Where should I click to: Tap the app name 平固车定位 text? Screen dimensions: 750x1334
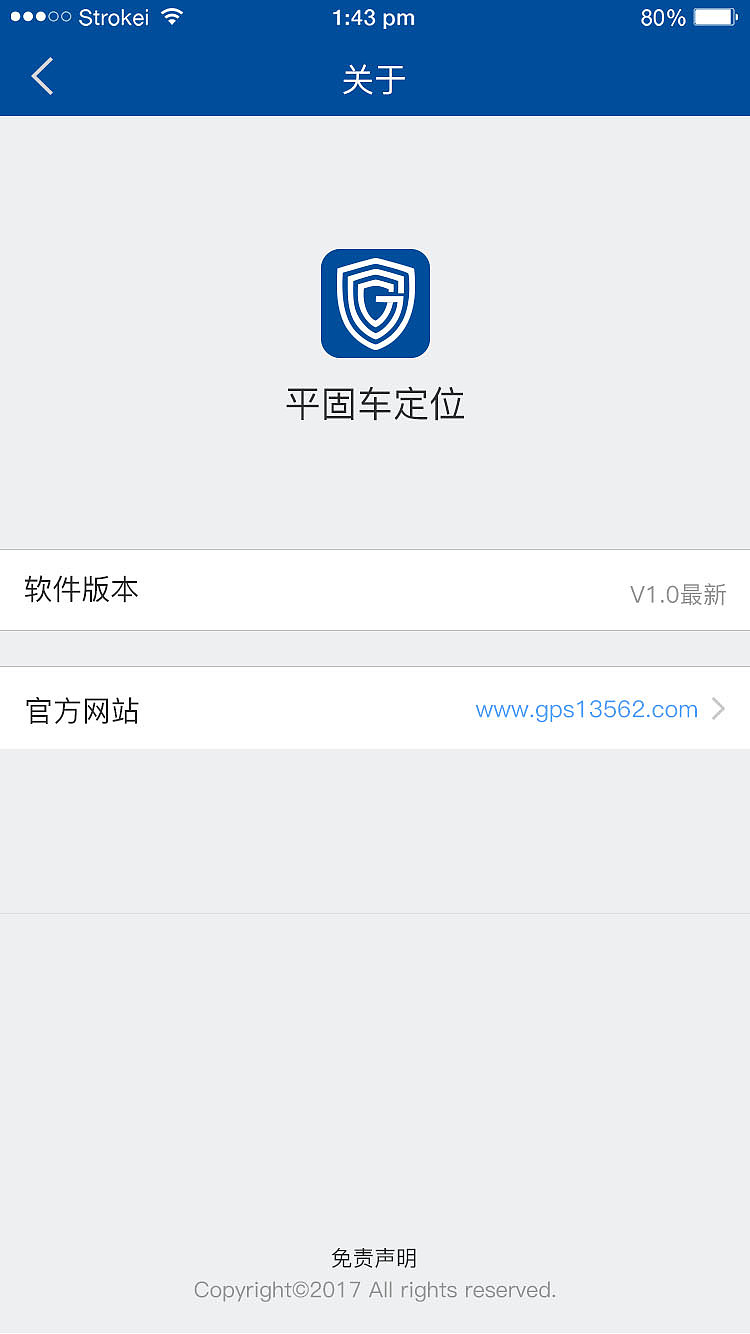pyautogui.click(x=375, y=403)
